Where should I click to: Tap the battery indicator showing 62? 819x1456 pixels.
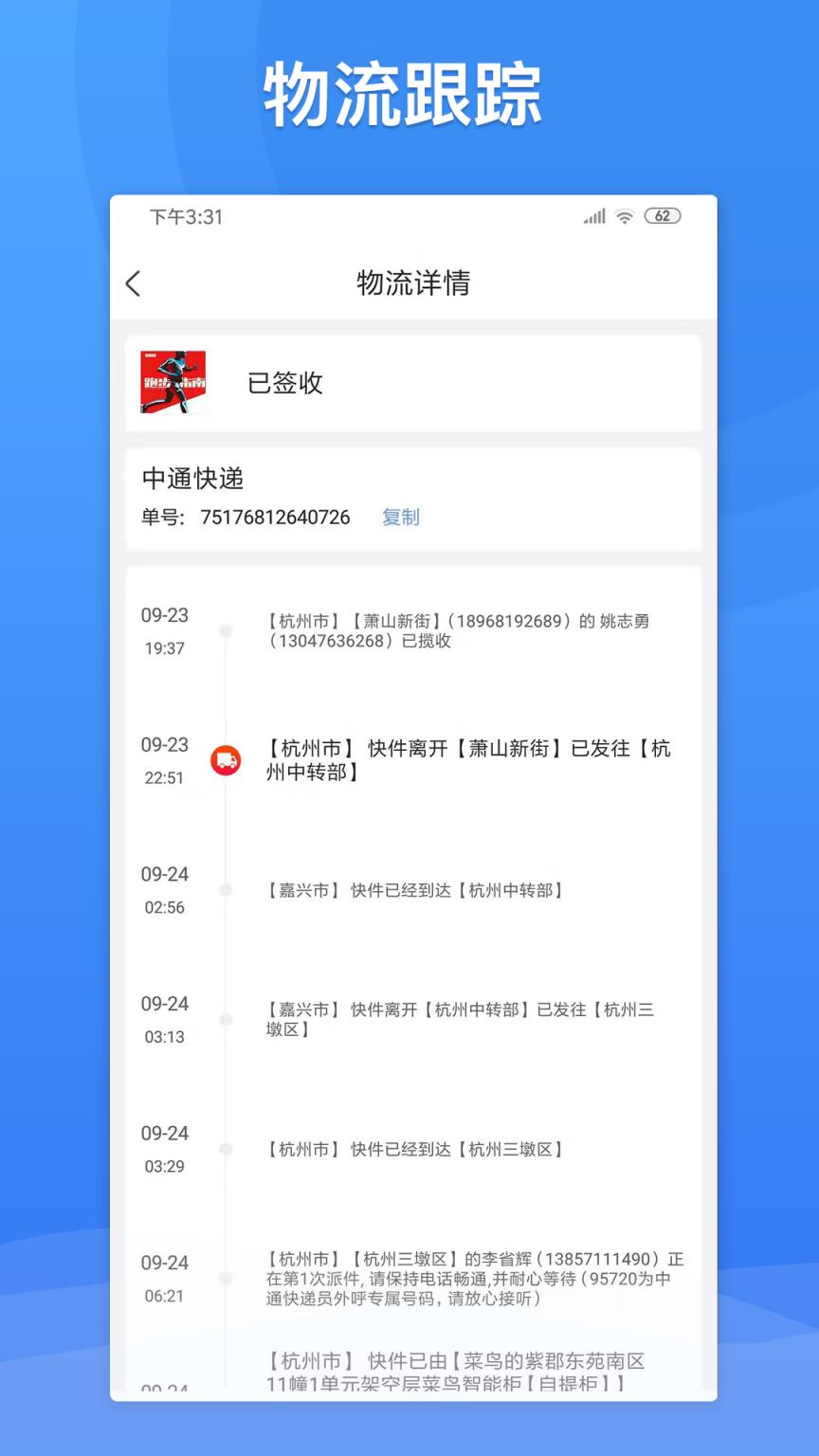coord(664,216)
